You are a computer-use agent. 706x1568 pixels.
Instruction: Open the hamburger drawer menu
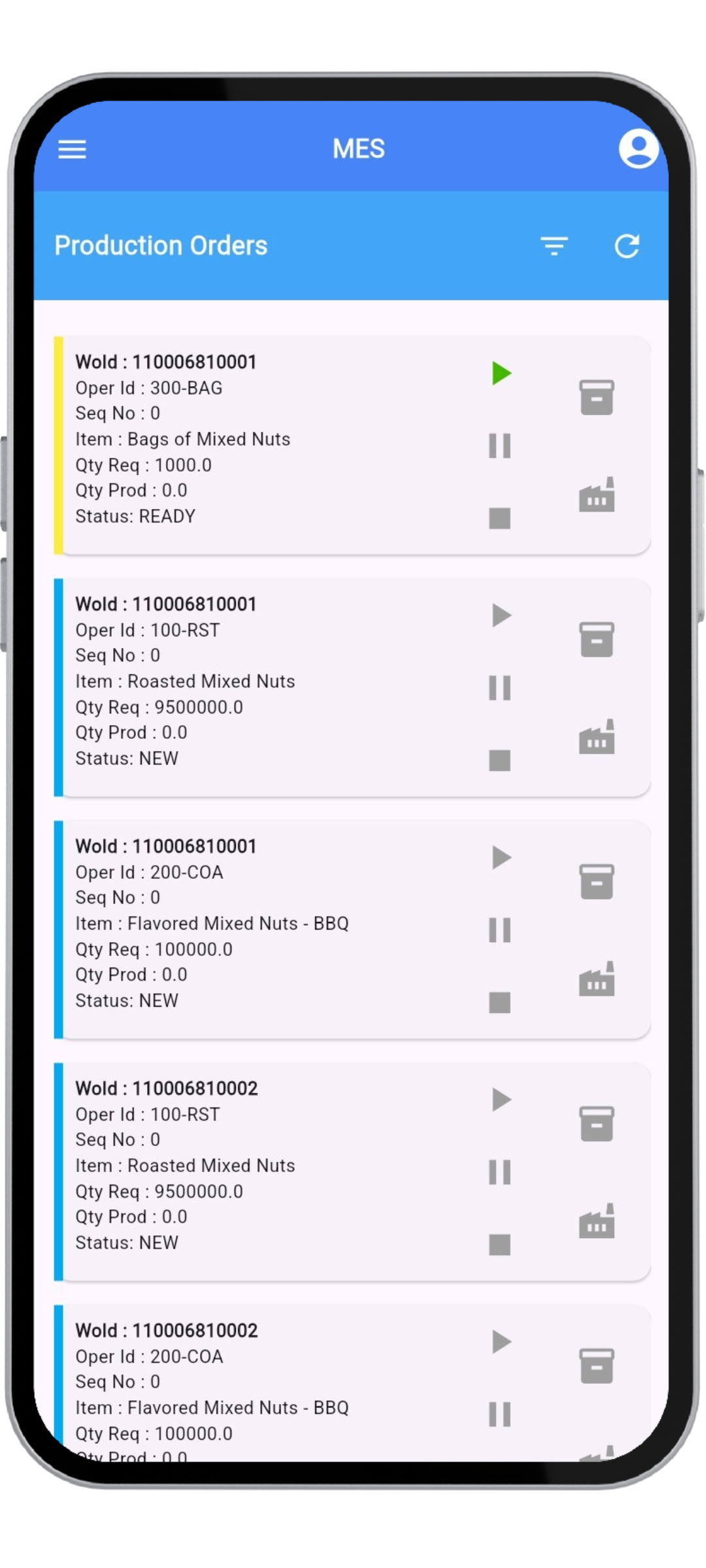tap(72, 150)
